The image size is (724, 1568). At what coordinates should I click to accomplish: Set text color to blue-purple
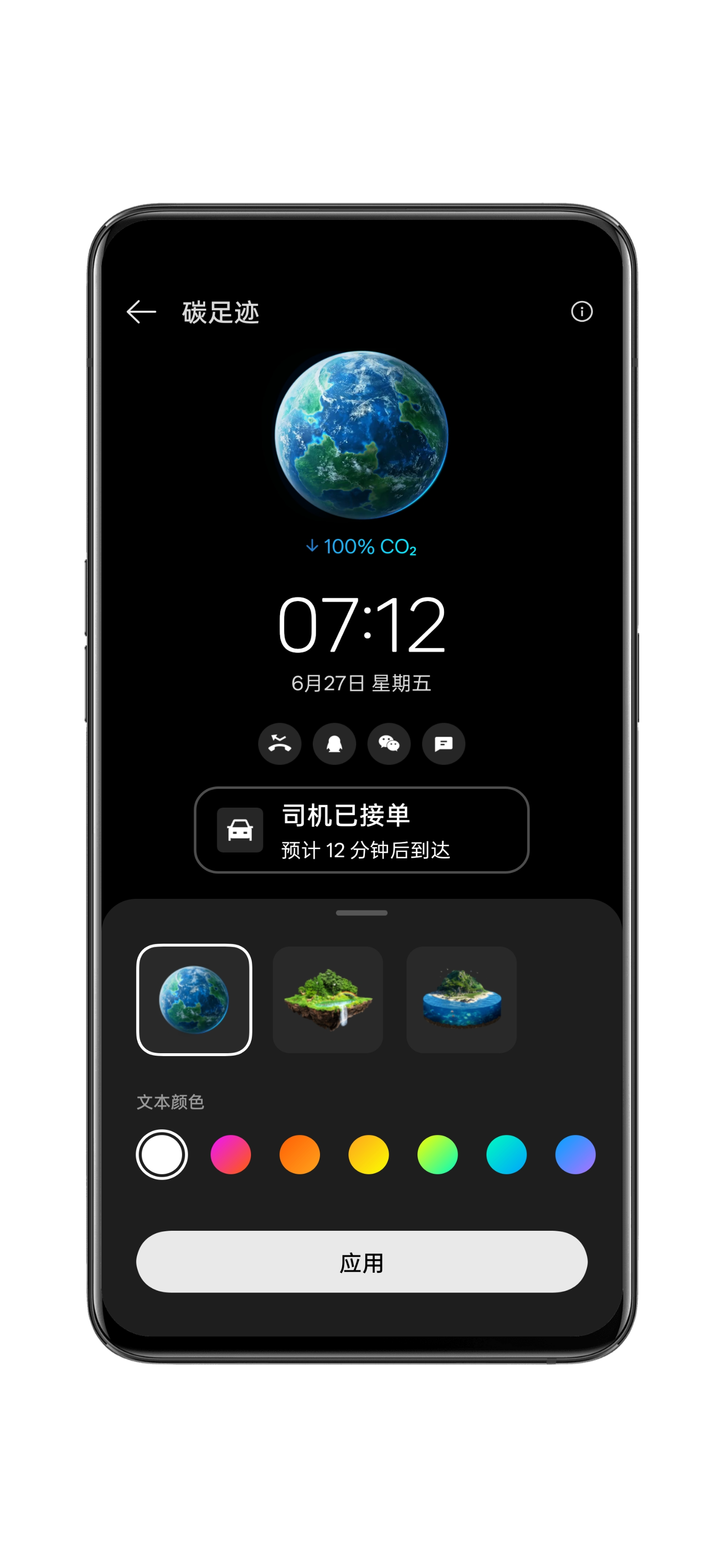pos(575,1155)
